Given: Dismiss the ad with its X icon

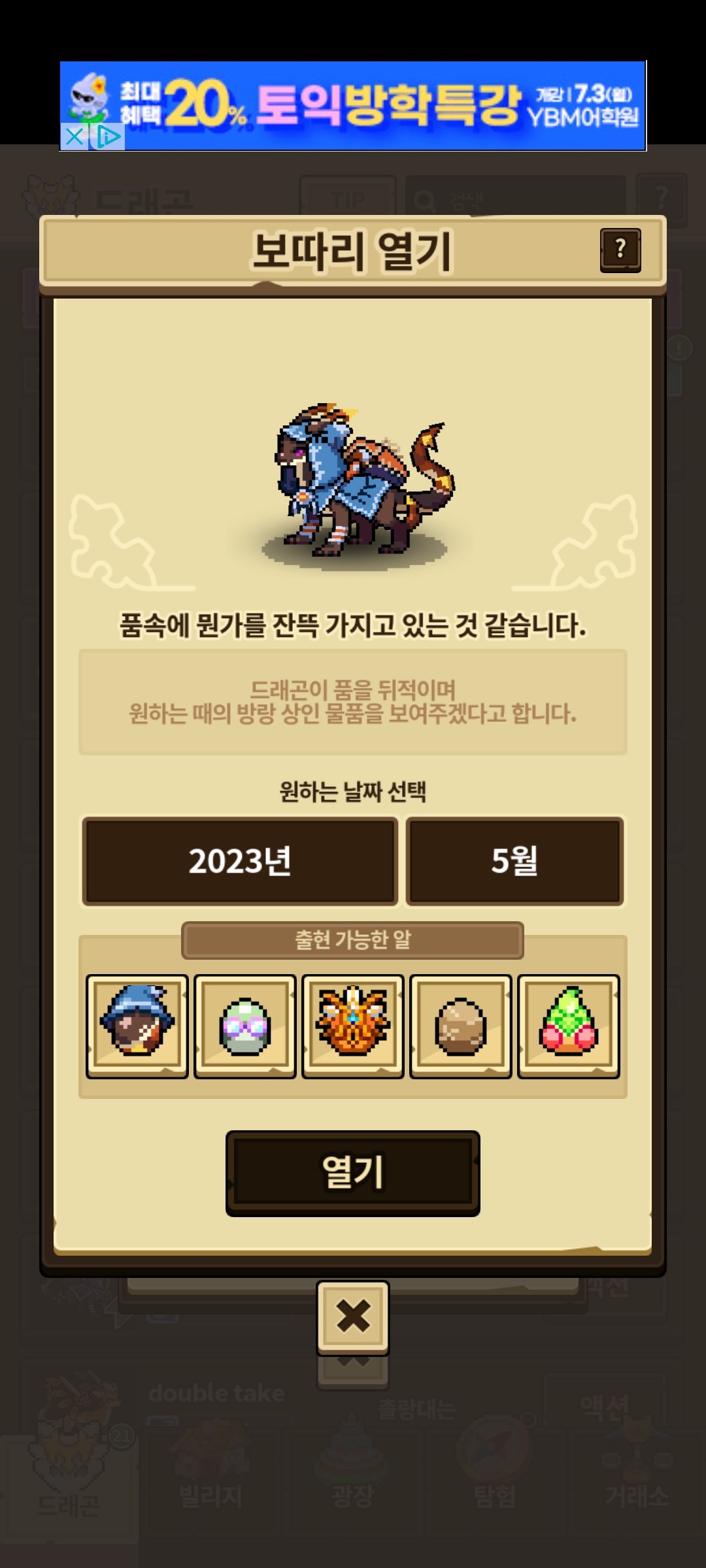Looking at the screenshot, I should click(x=75, y=137).
